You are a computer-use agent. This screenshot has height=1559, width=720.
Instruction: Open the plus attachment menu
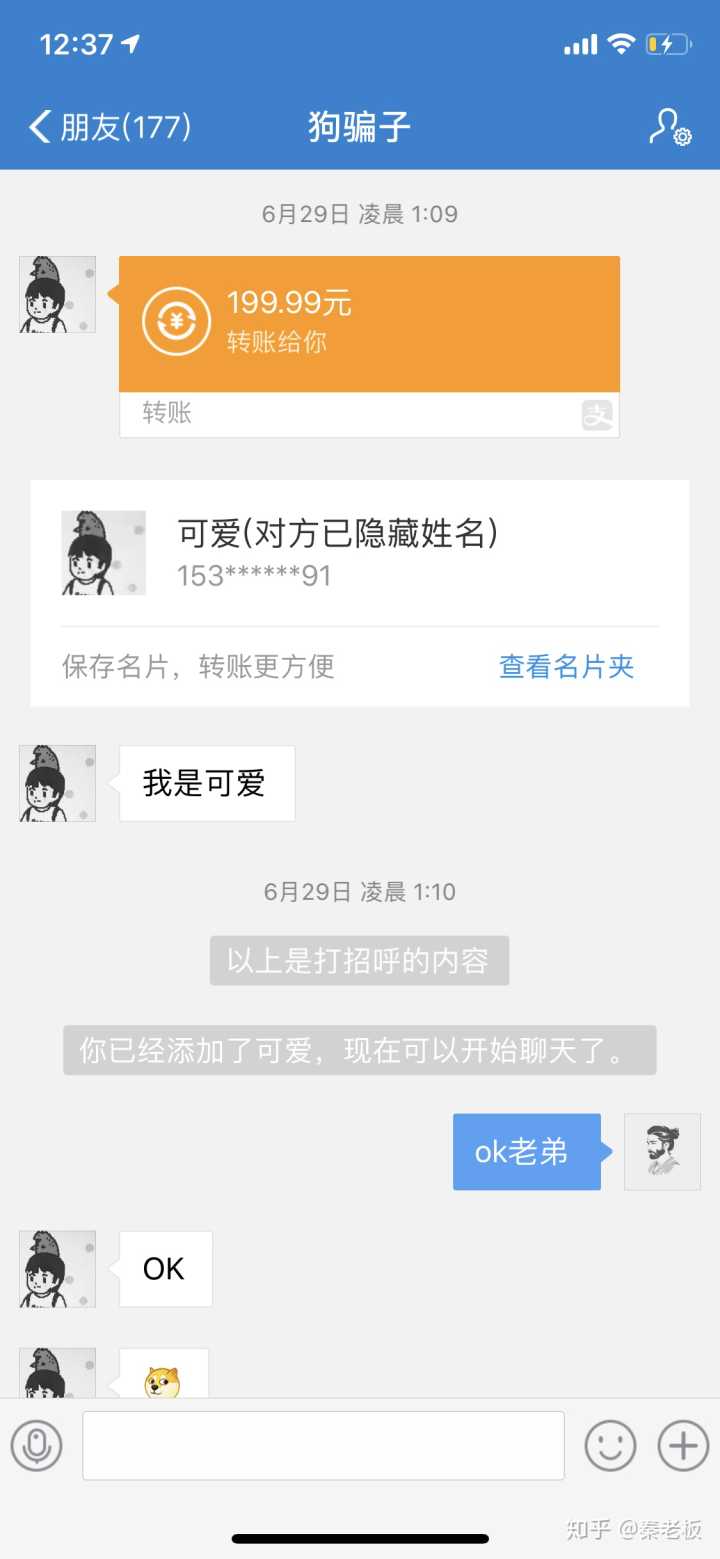click(x=683, y=1445)
